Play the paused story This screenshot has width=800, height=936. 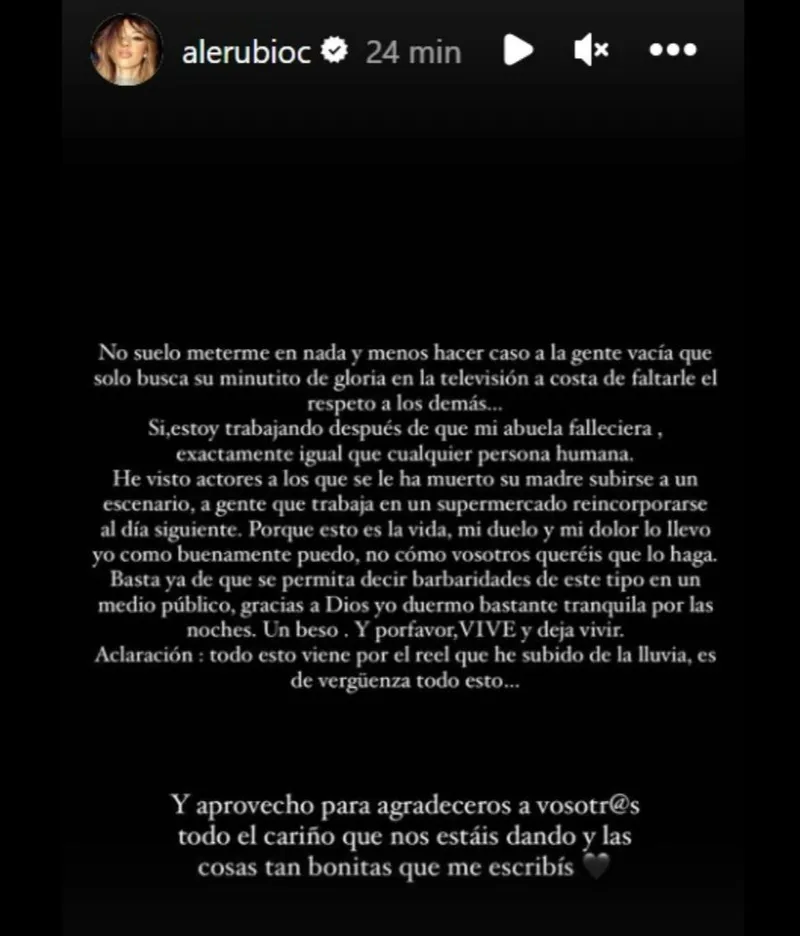coord(517,50)
